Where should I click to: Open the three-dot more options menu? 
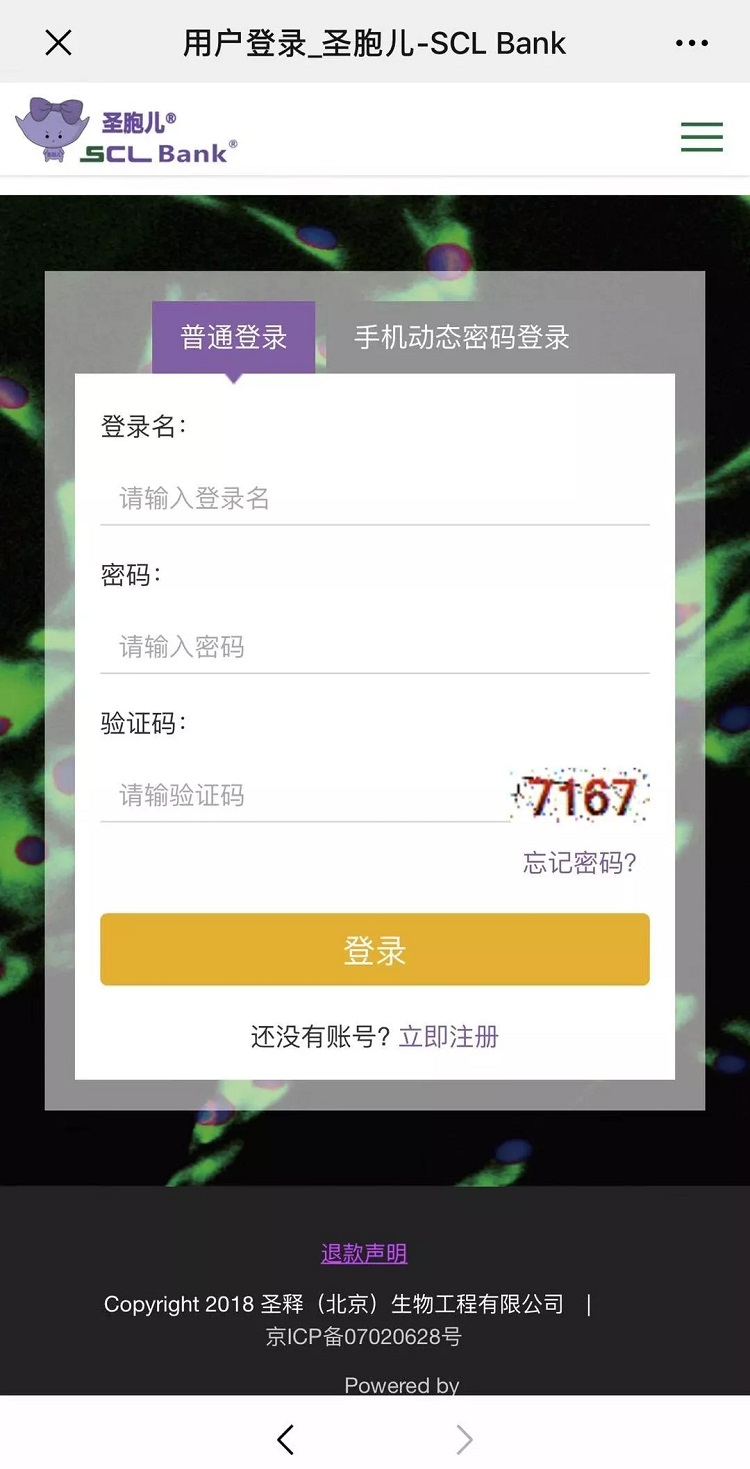(x=691, y=43)
